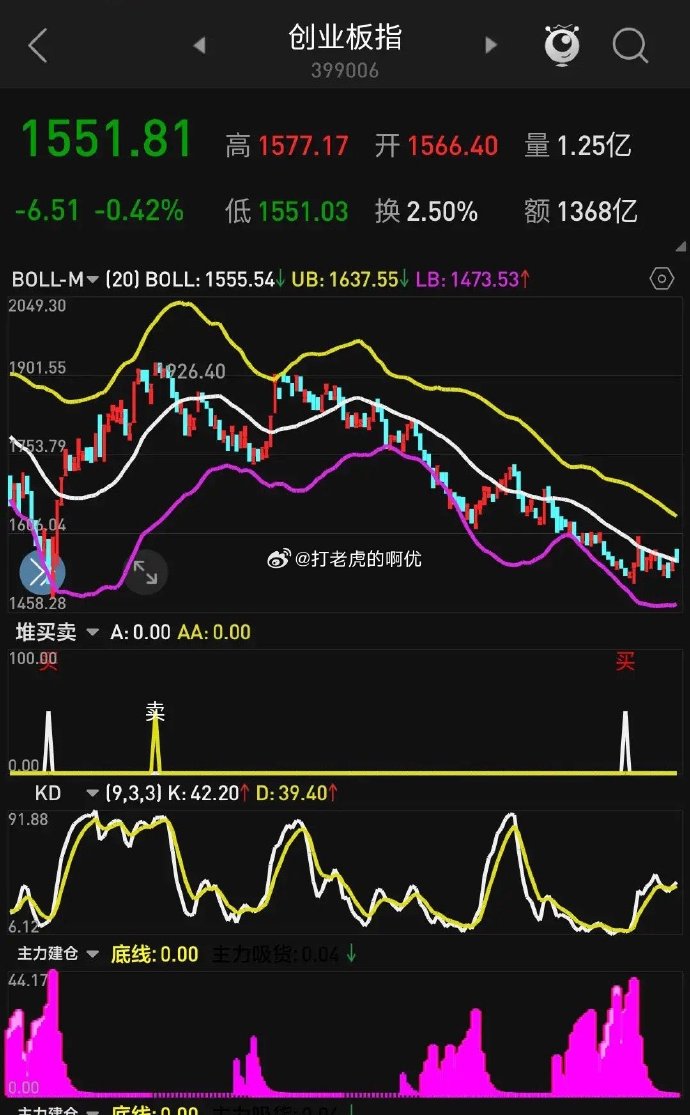Tap the blue double-arrow button on chart
The image size is (690, 1115).
click(42, 572)
